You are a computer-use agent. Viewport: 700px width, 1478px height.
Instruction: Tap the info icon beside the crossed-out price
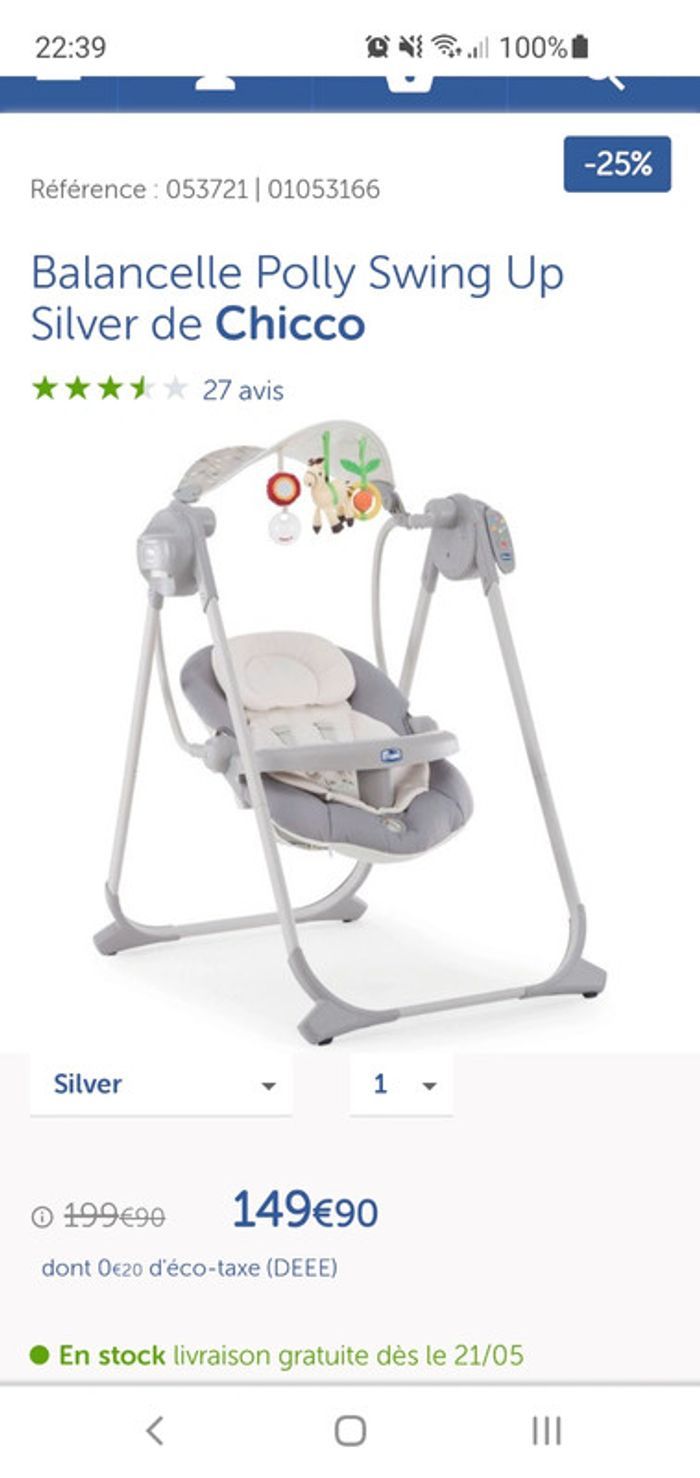pos(41,1217)
